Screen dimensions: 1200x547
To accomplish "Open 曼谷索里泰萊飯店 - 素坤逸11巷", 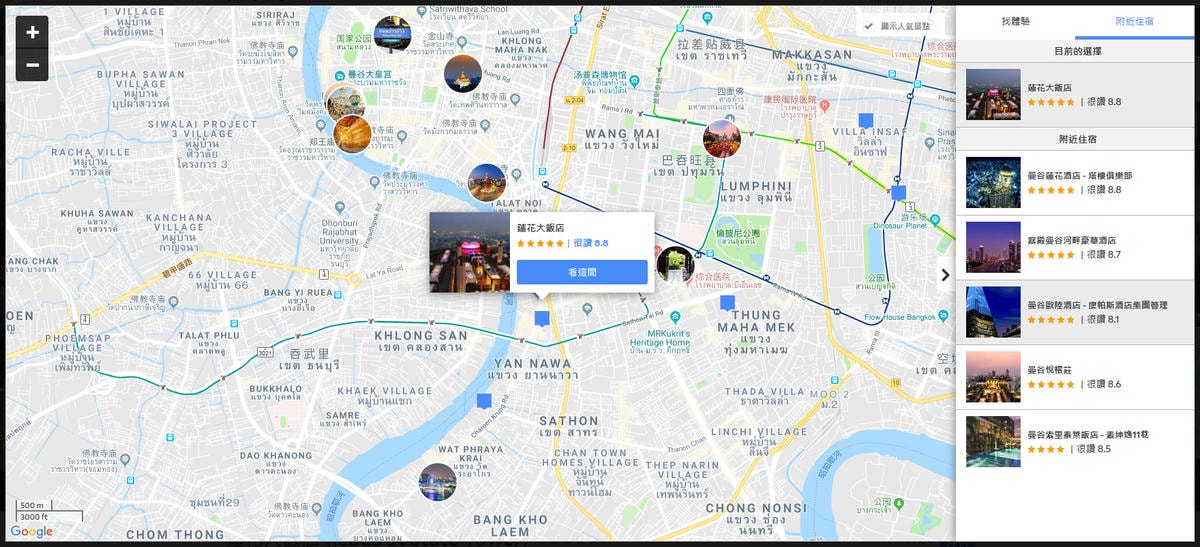I will point(1075,442).
